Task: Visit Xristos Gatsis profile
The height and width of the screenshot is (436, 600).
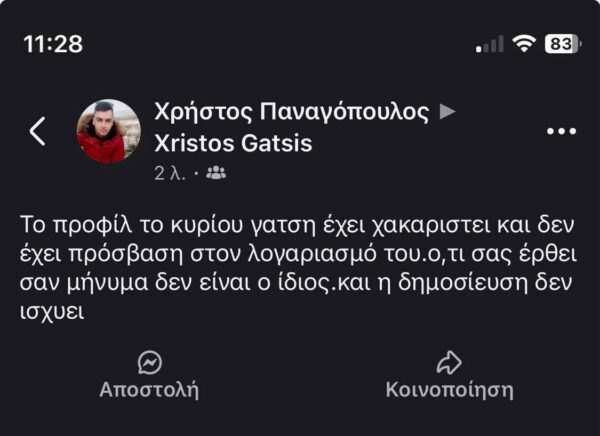Action: [x=233, y=143]
